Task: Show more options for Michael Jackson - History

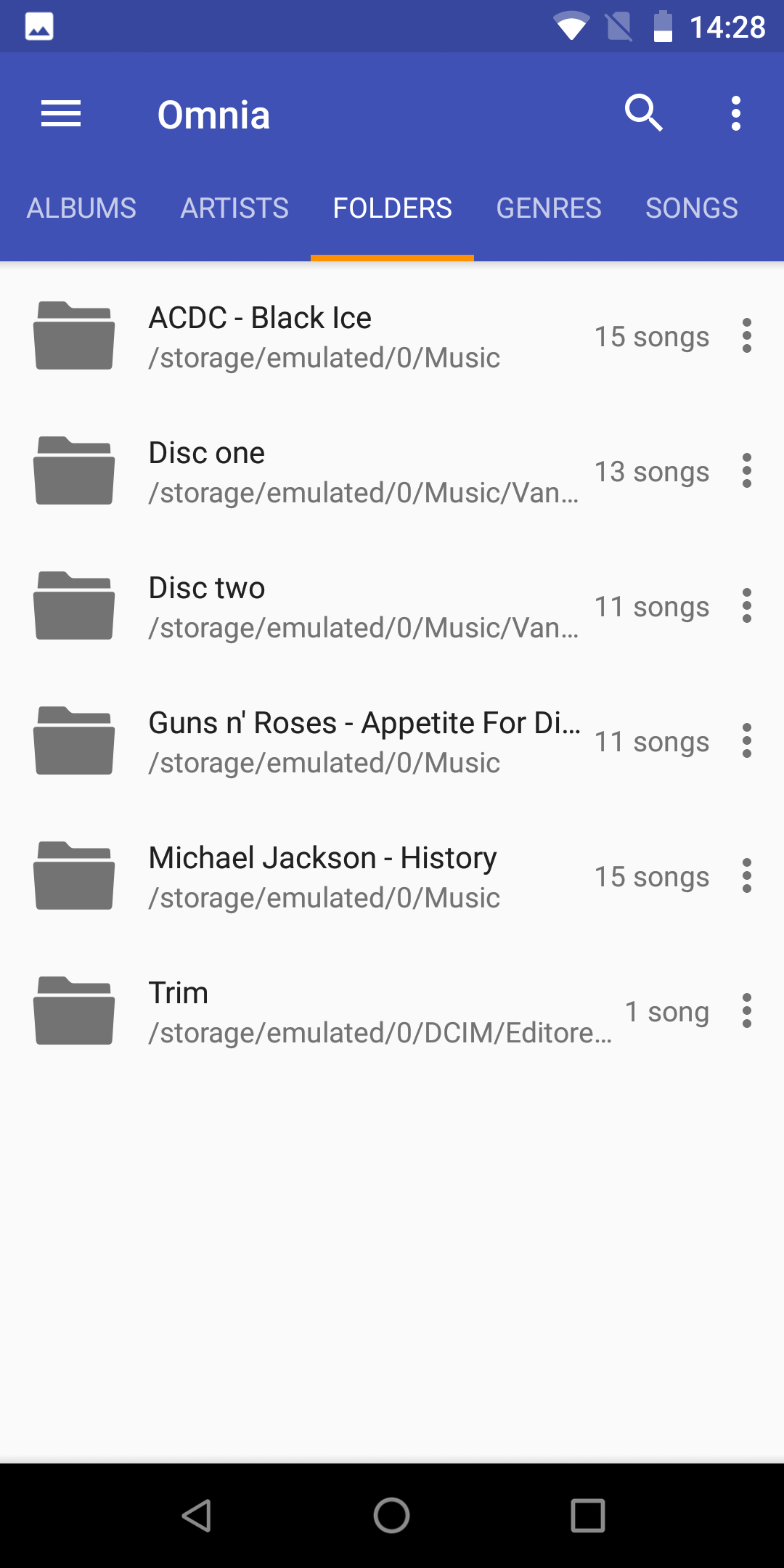Action: coord(747,876)
